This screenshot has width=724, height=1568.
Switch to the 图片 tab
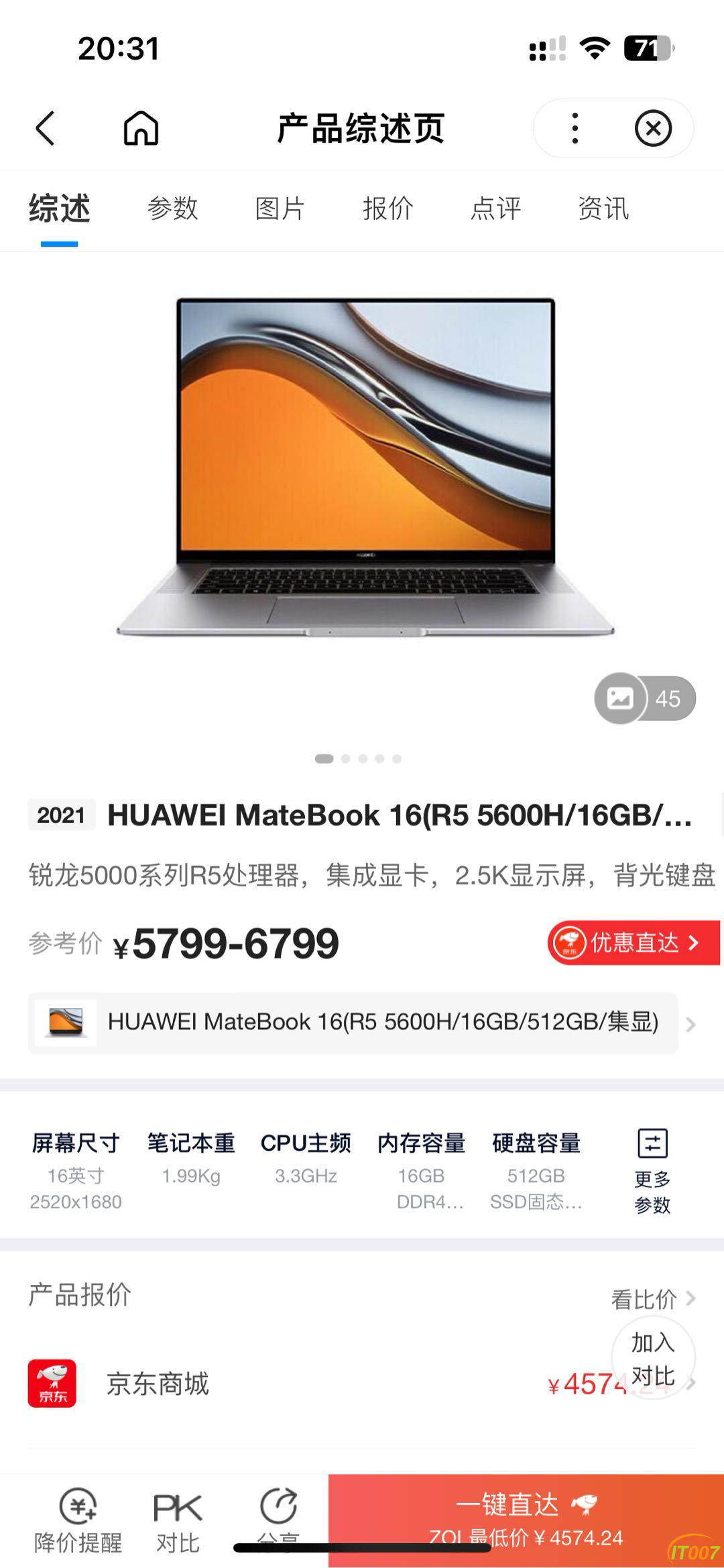(280, 209)
